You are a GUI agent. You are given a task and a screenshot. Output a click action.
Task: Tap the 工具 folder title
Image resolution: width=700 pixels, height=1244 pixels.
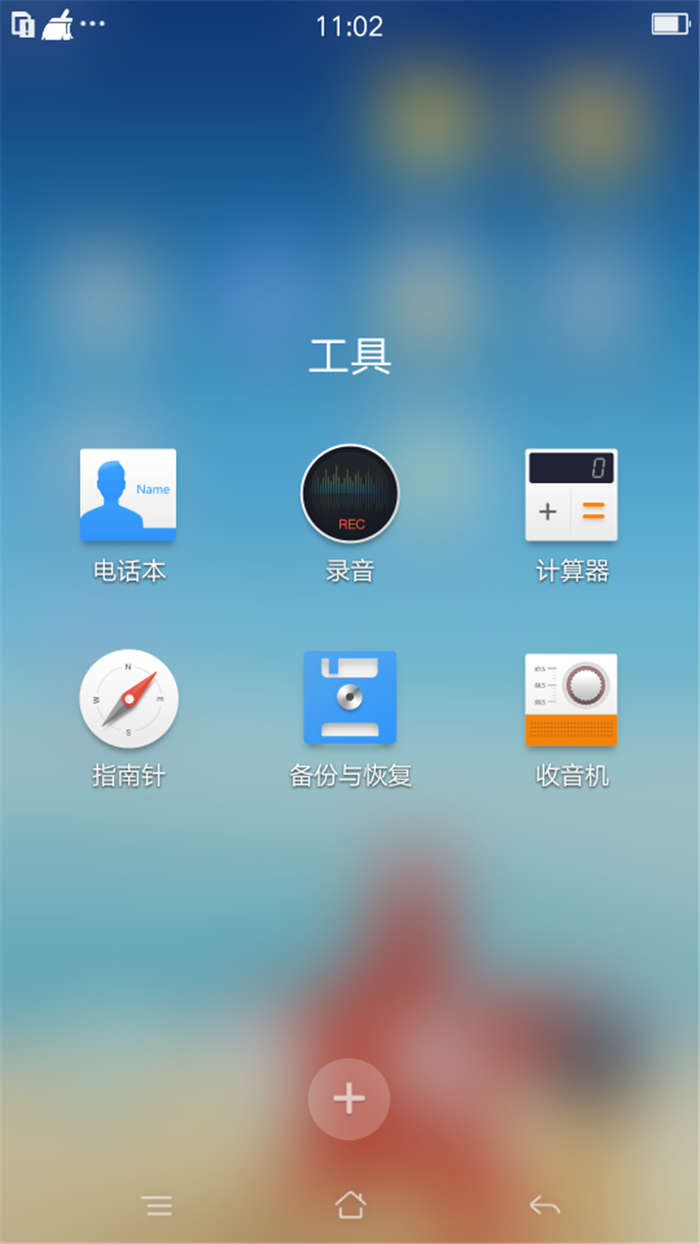click(x=349, y=357)
